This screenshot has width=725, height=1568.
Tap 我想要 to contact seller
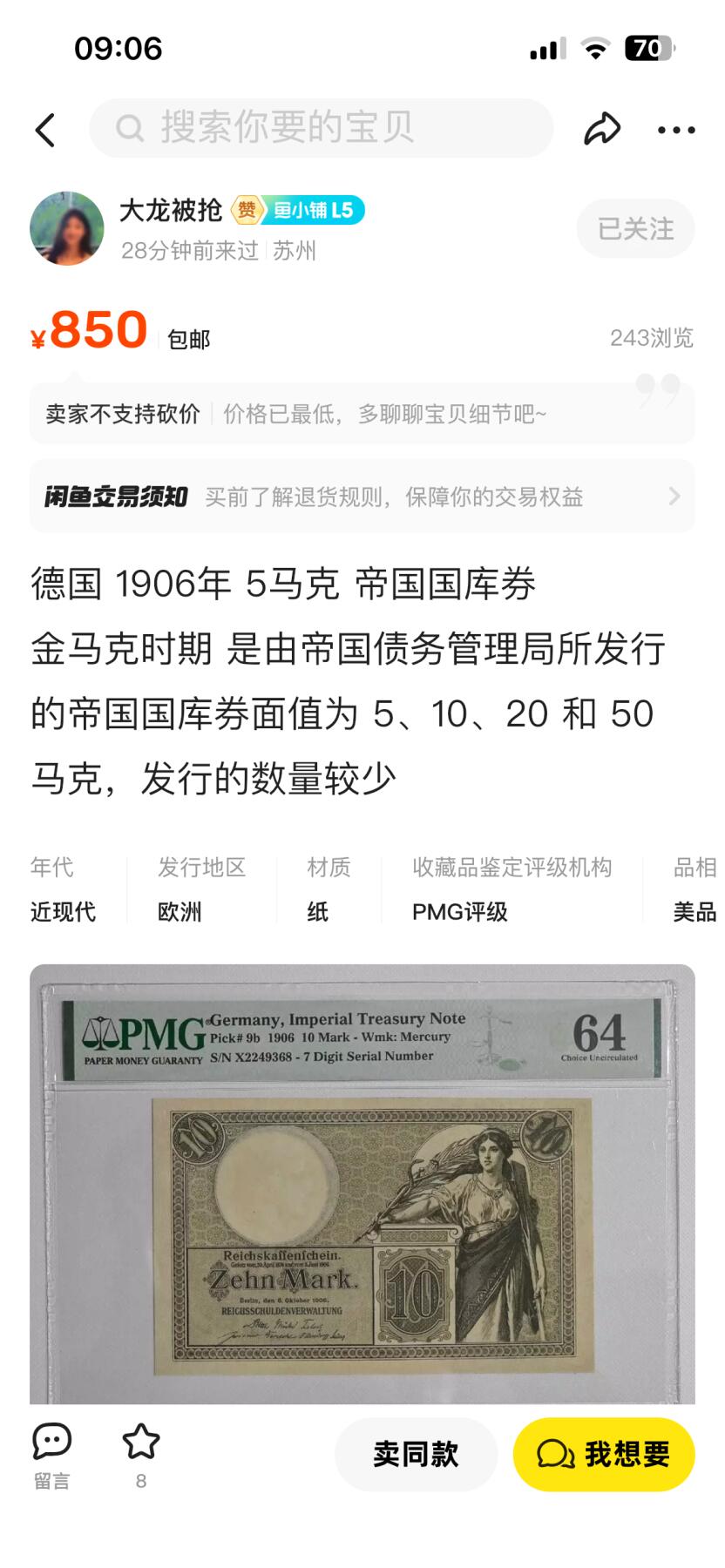pyautogui.click(x=604, y=1454)
